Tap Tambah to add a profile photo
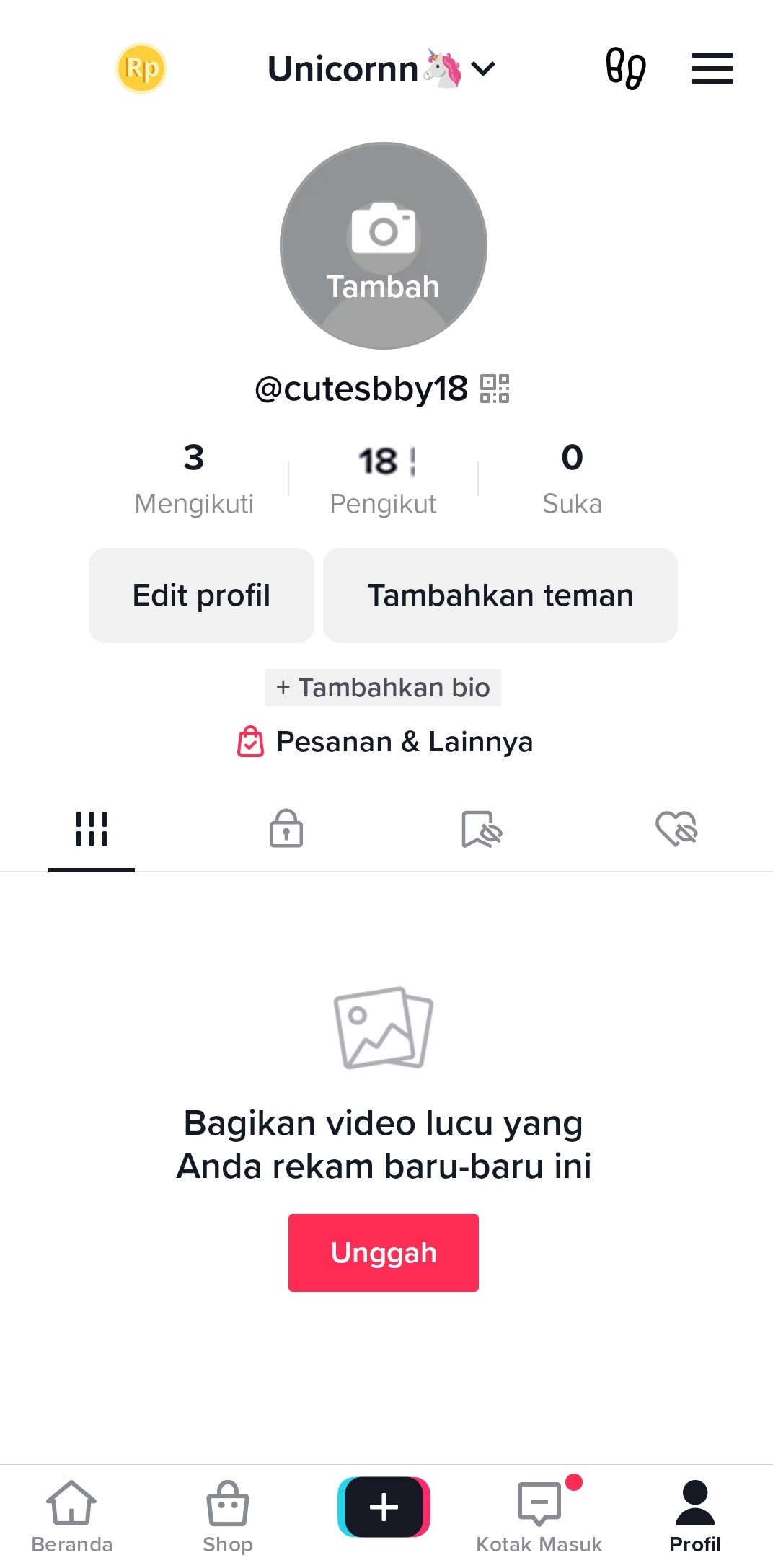Viewport: 773px width, 1568px height. 384,246
